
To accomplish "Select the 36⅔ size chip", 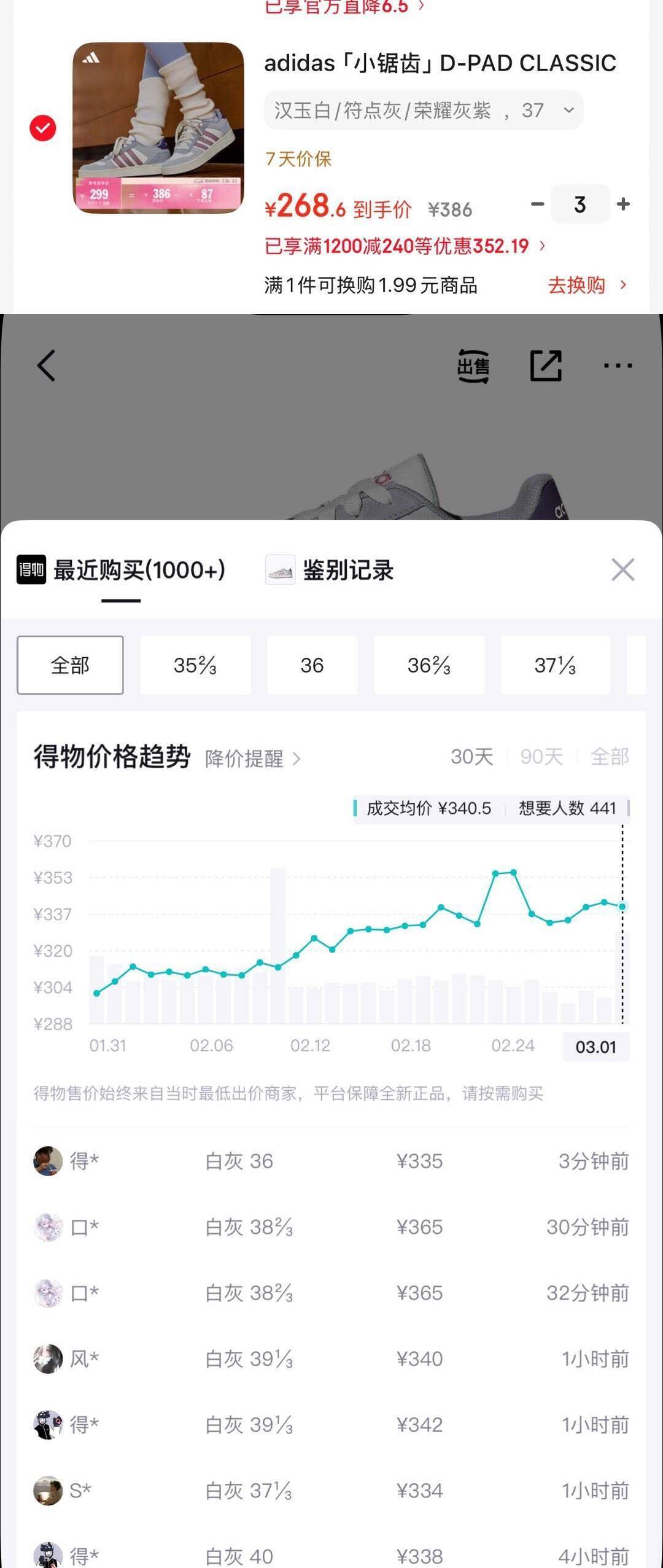I will coord(429,665).
